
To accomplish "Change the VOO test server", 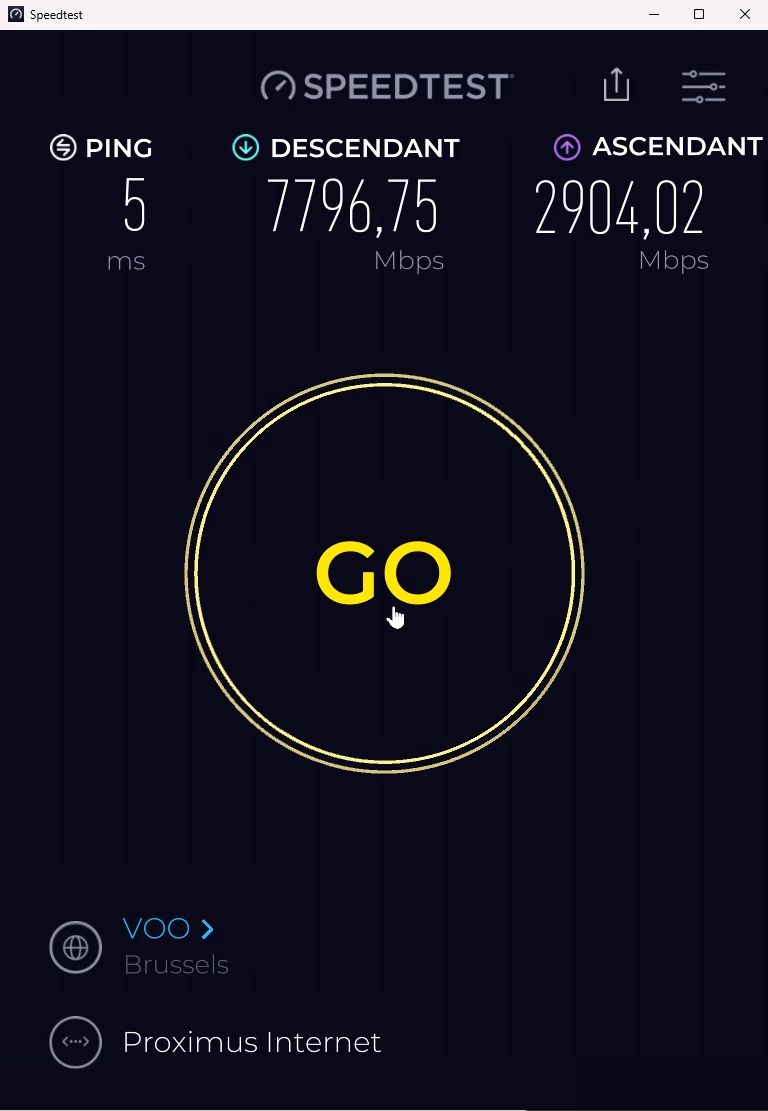I will [x=168, y=929].
